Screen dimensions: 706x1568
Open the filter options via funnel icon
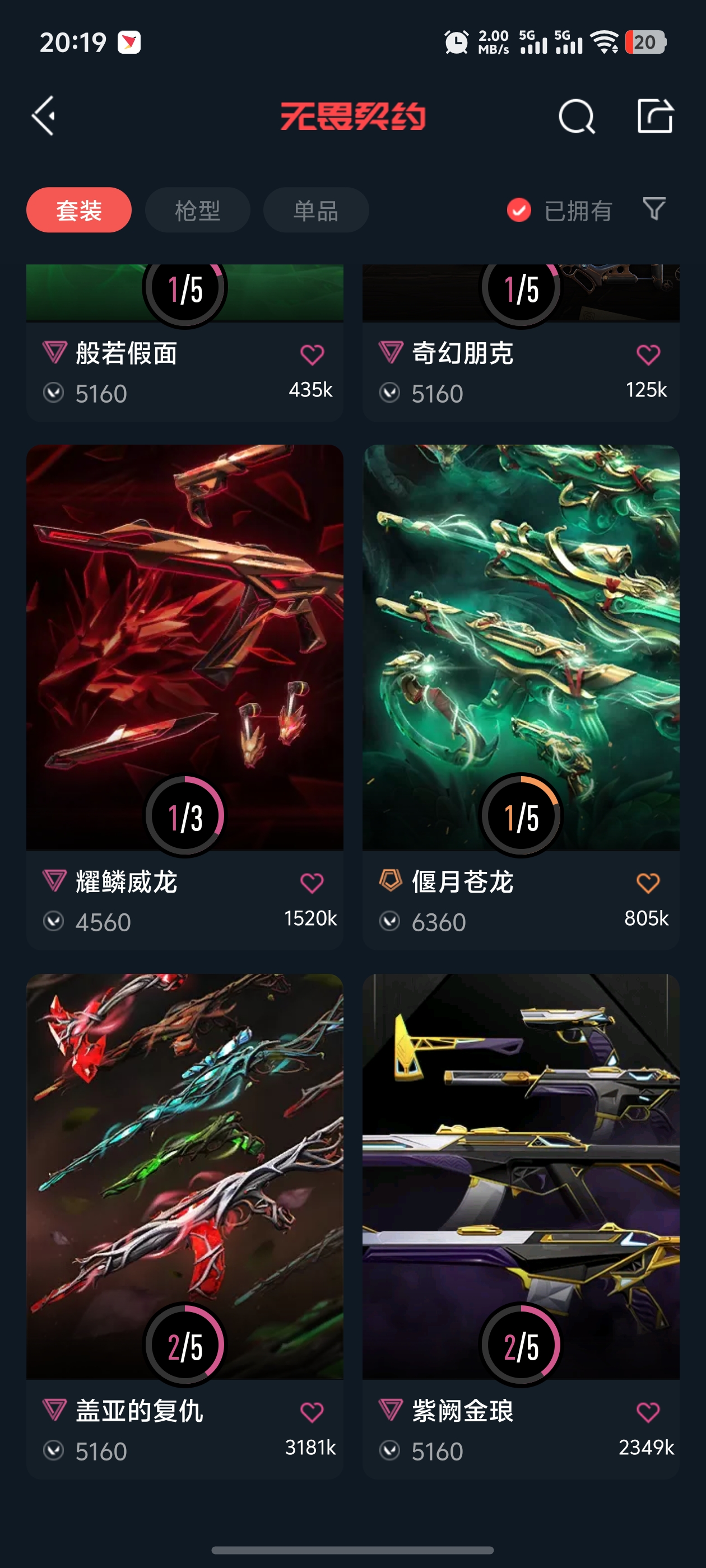pyautogui.click(x=654, y=209)
